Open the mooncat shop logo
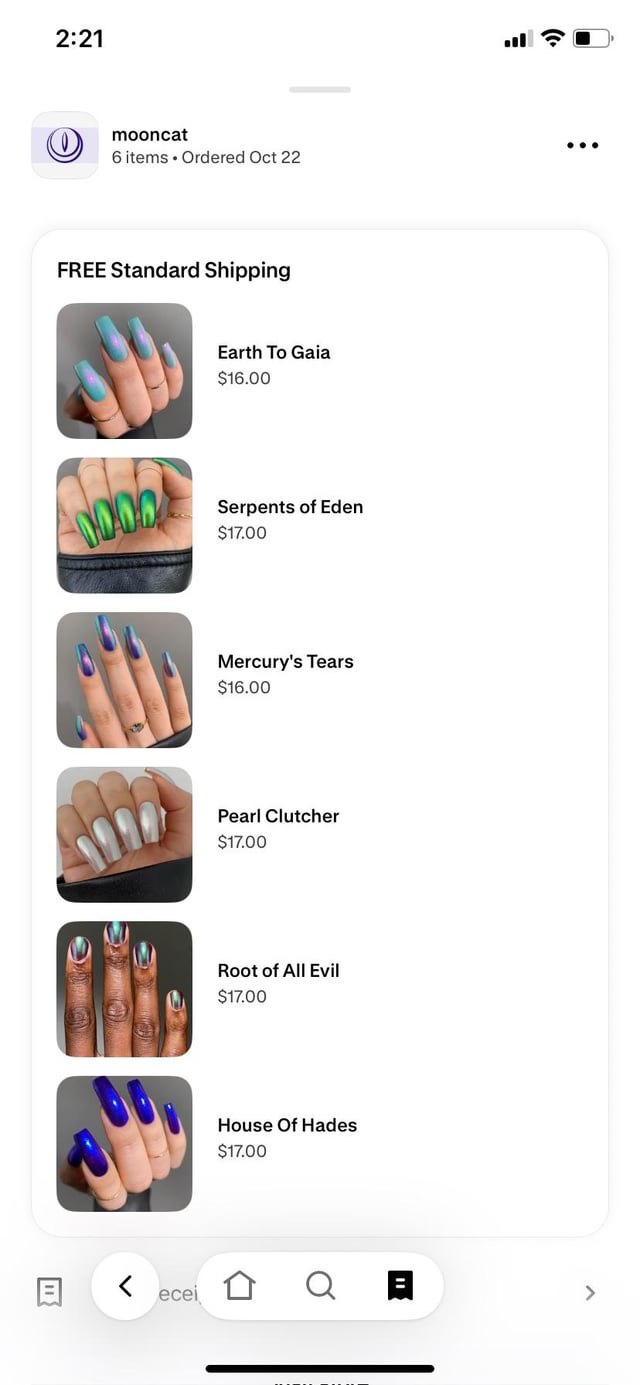The width and height of the screenshot is (640, 1385). (x=65, y=146)
